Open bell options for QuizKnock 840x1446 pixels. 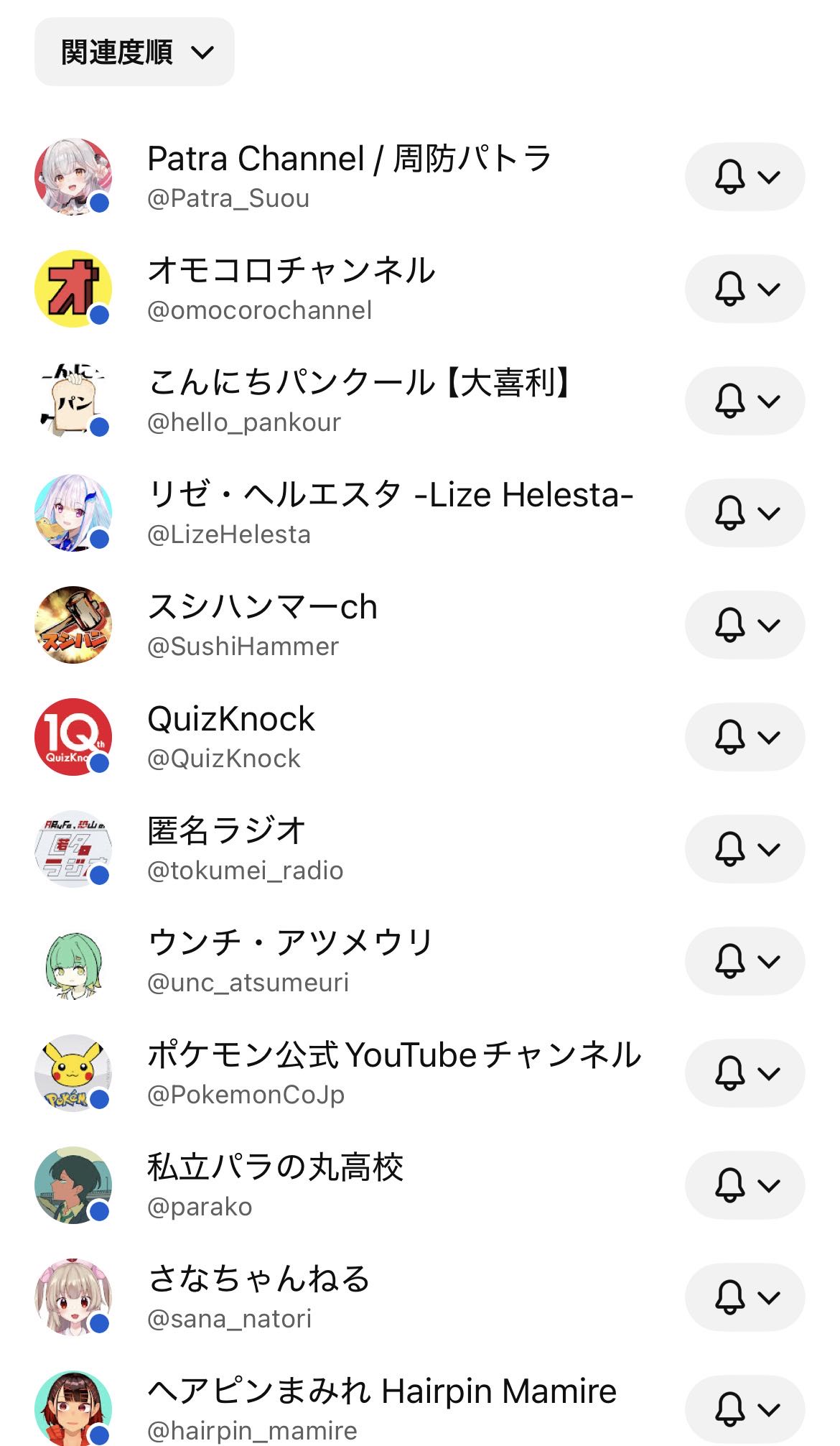click(745, 737)
